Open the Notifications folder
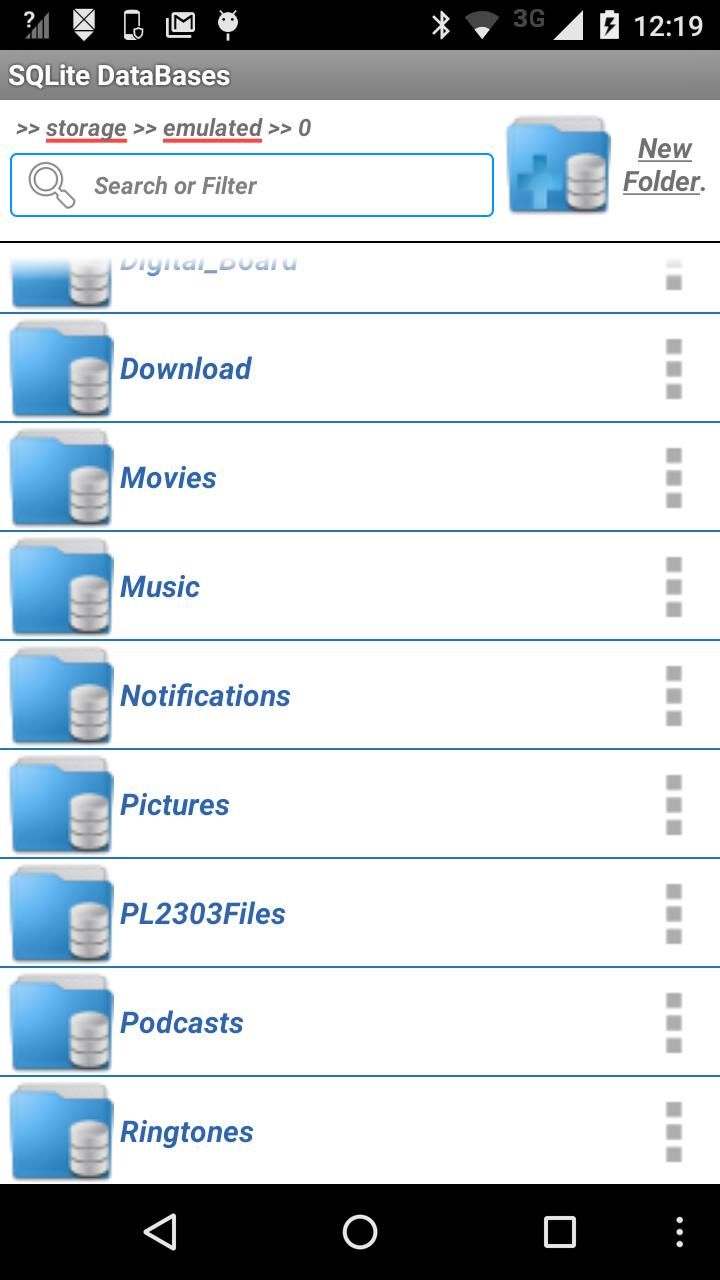720x1280 pixels. coord(205,696)
